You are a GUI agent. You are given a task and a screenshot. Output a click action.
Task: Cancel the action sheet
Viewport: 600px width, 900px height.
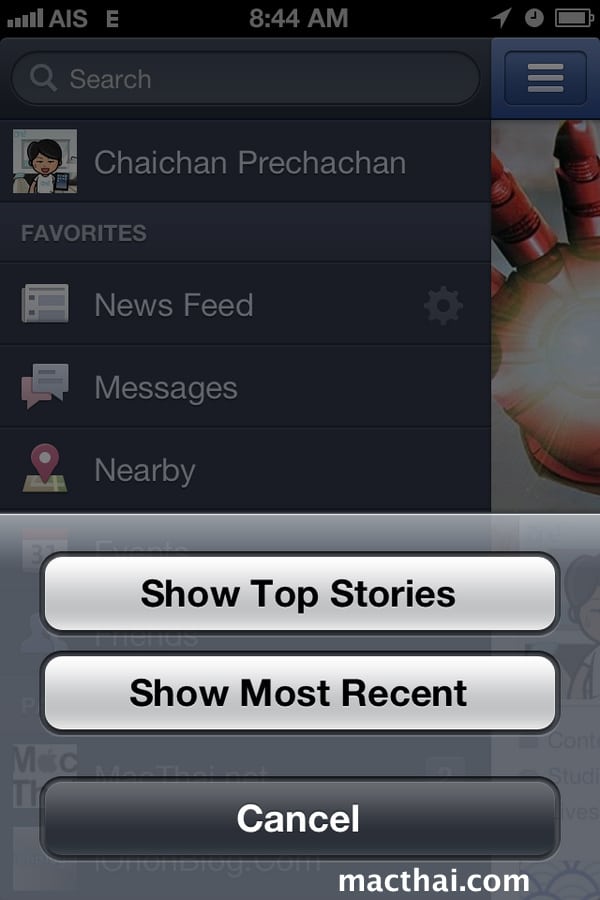pos(298,819)
